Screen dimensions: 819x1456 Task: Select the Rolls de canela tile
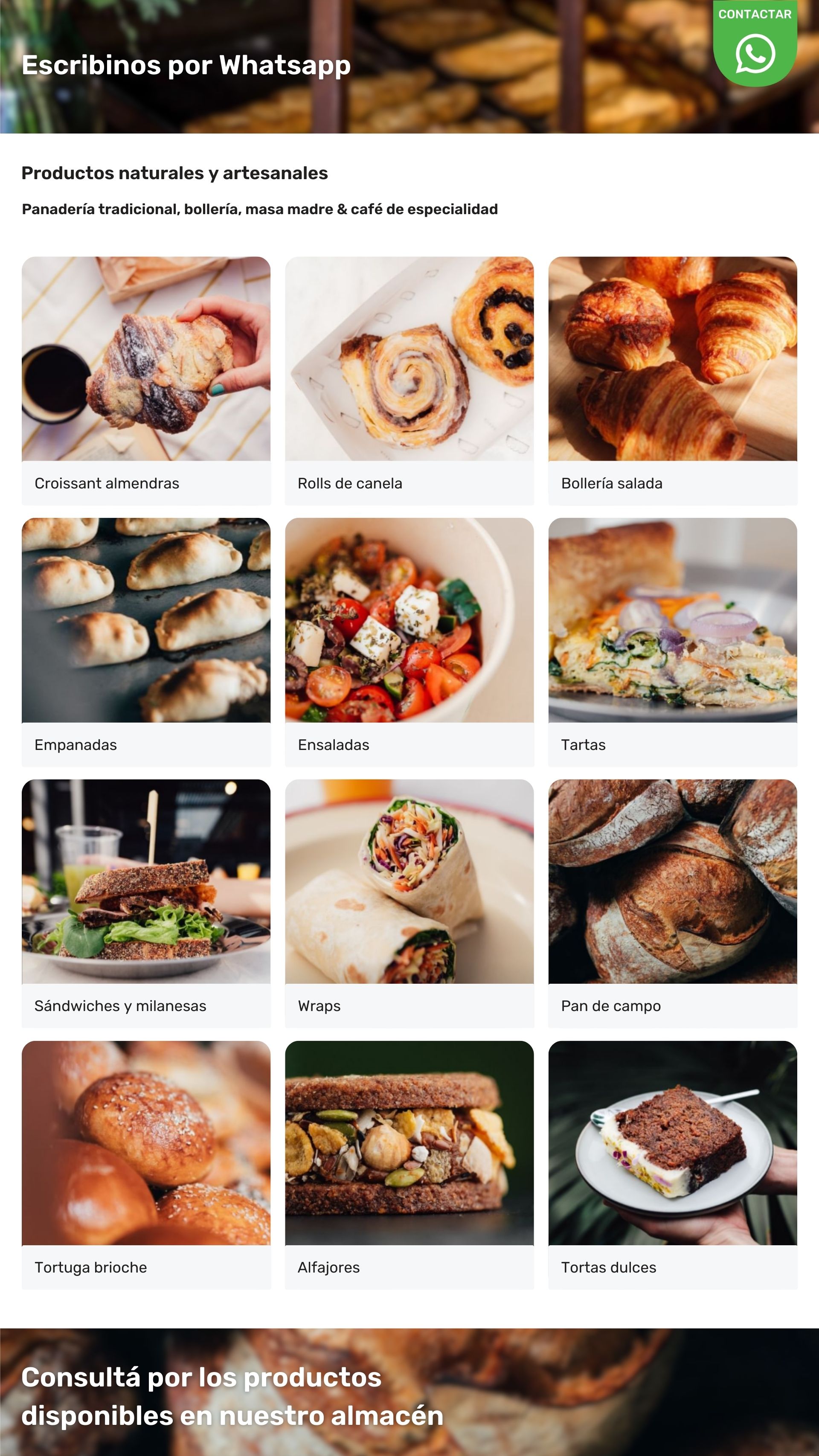(x=409, y=381)
